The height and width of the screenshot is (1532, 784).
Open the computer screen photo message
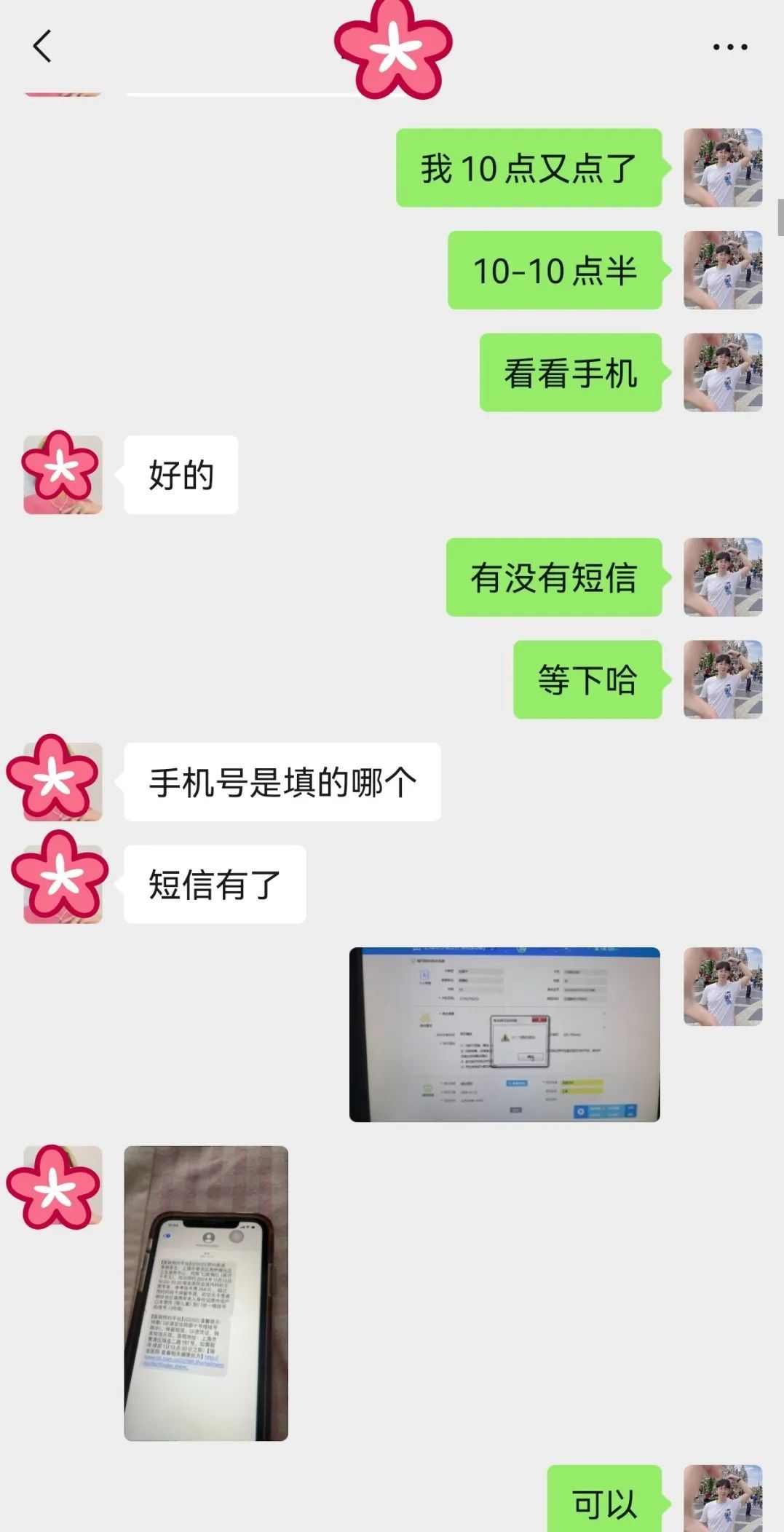pos(504,1034)
